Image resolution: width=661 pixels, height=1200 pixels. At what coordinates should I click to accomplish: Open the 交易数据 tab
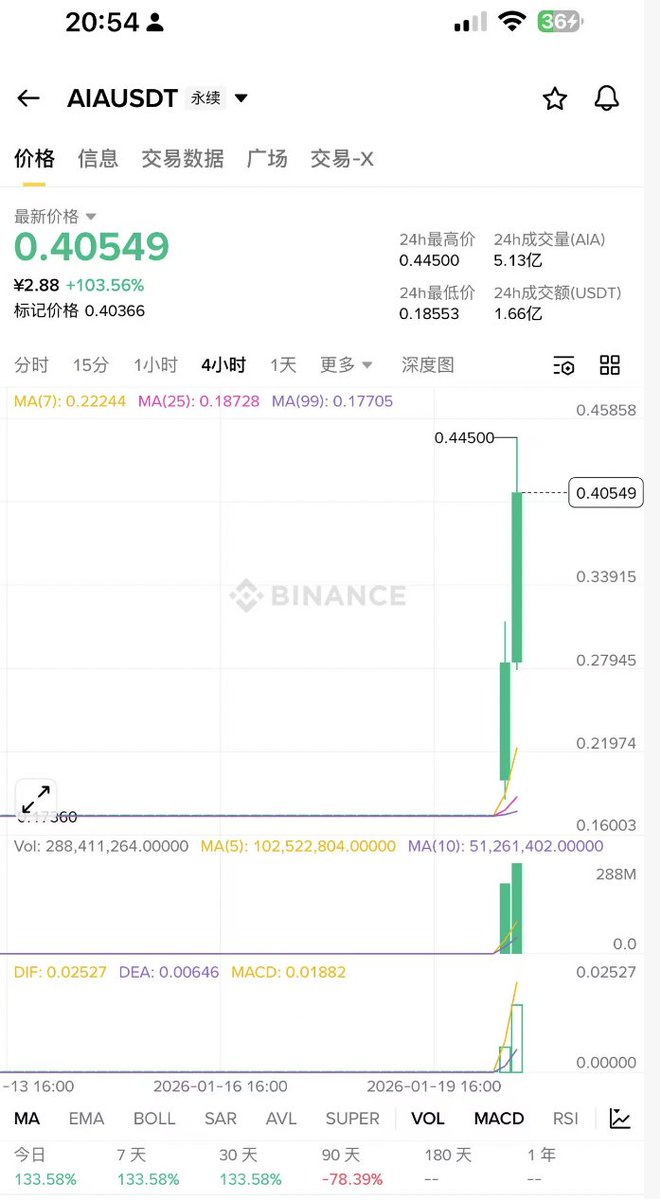tap(182, 158)
